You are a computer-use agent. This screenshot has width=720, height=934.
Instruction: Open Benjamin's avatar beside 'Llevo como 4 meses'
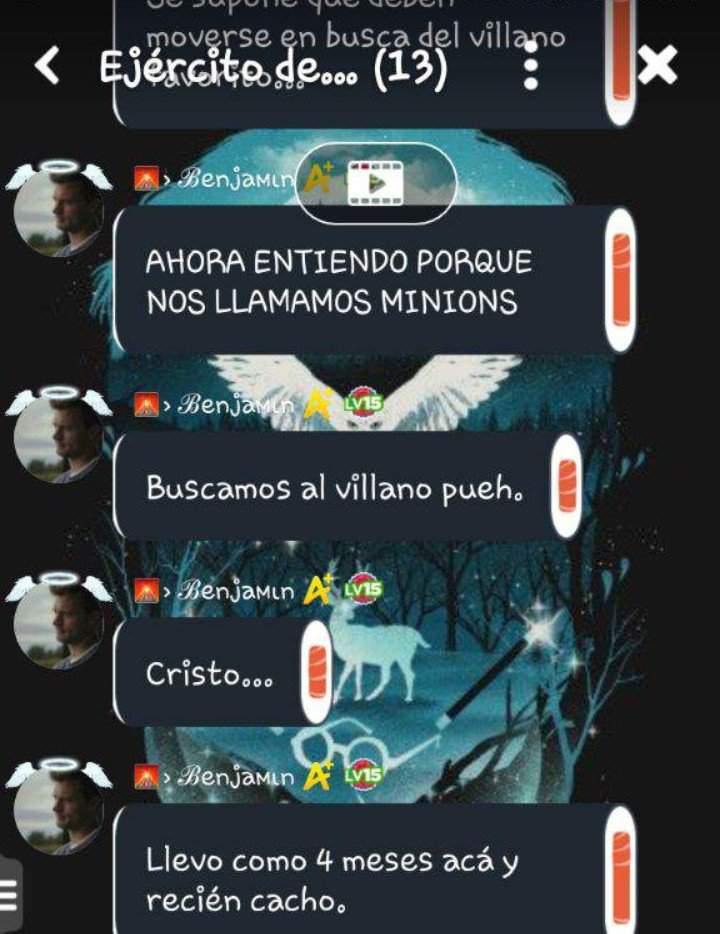click(x=60, y=806)
